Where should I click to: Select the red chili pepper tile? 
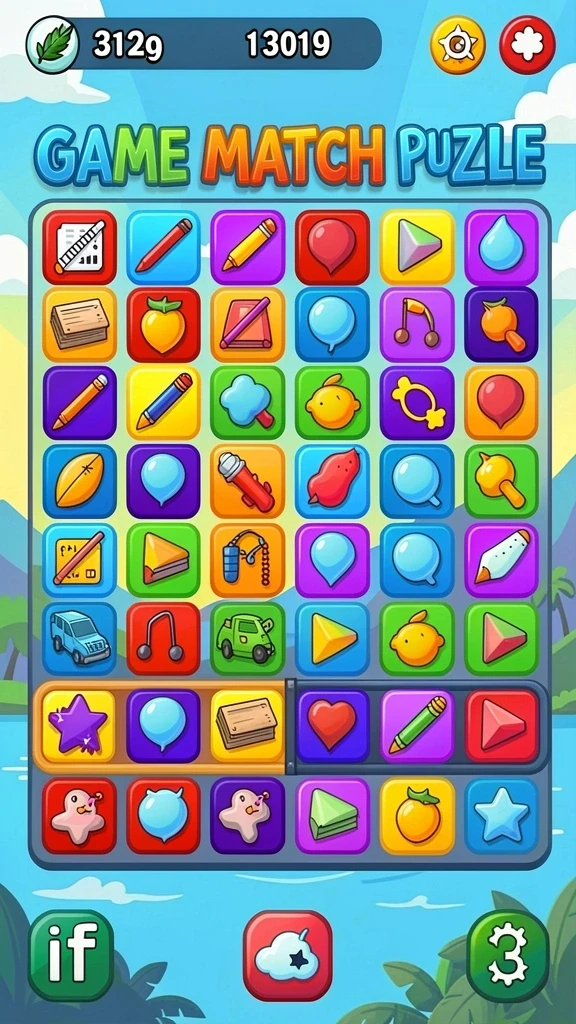(332, 481)
